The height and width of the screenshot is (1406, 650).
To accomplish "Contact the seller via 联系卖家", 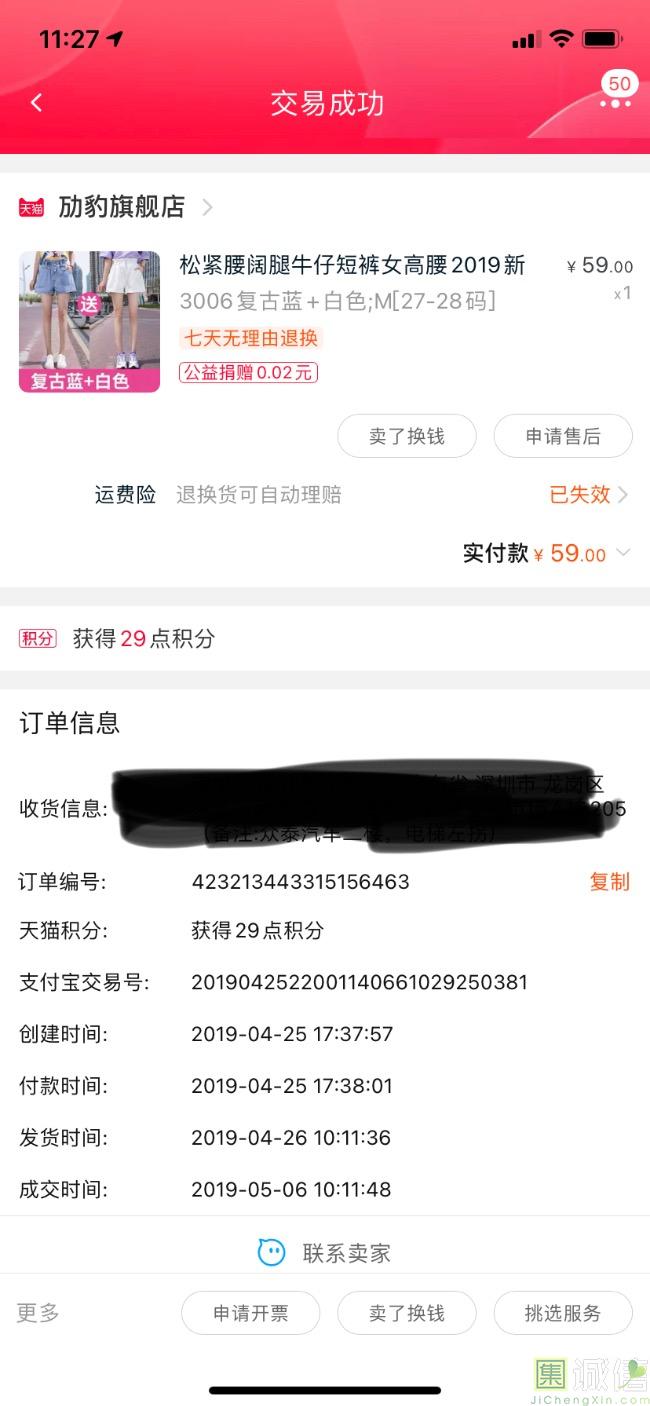I will [x=325, y=1252].
